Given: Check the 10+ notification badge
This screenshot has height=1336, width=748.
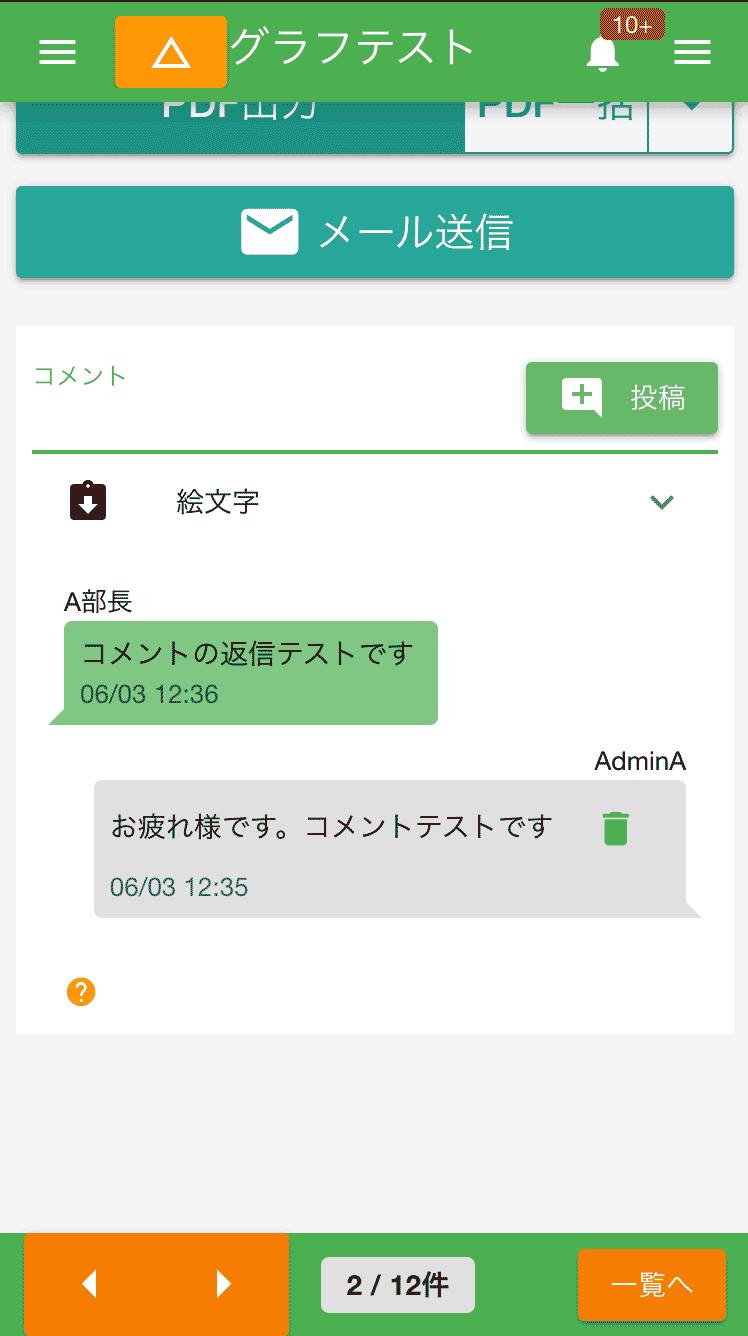Looking at the screenshot, I should pos(633,25).
